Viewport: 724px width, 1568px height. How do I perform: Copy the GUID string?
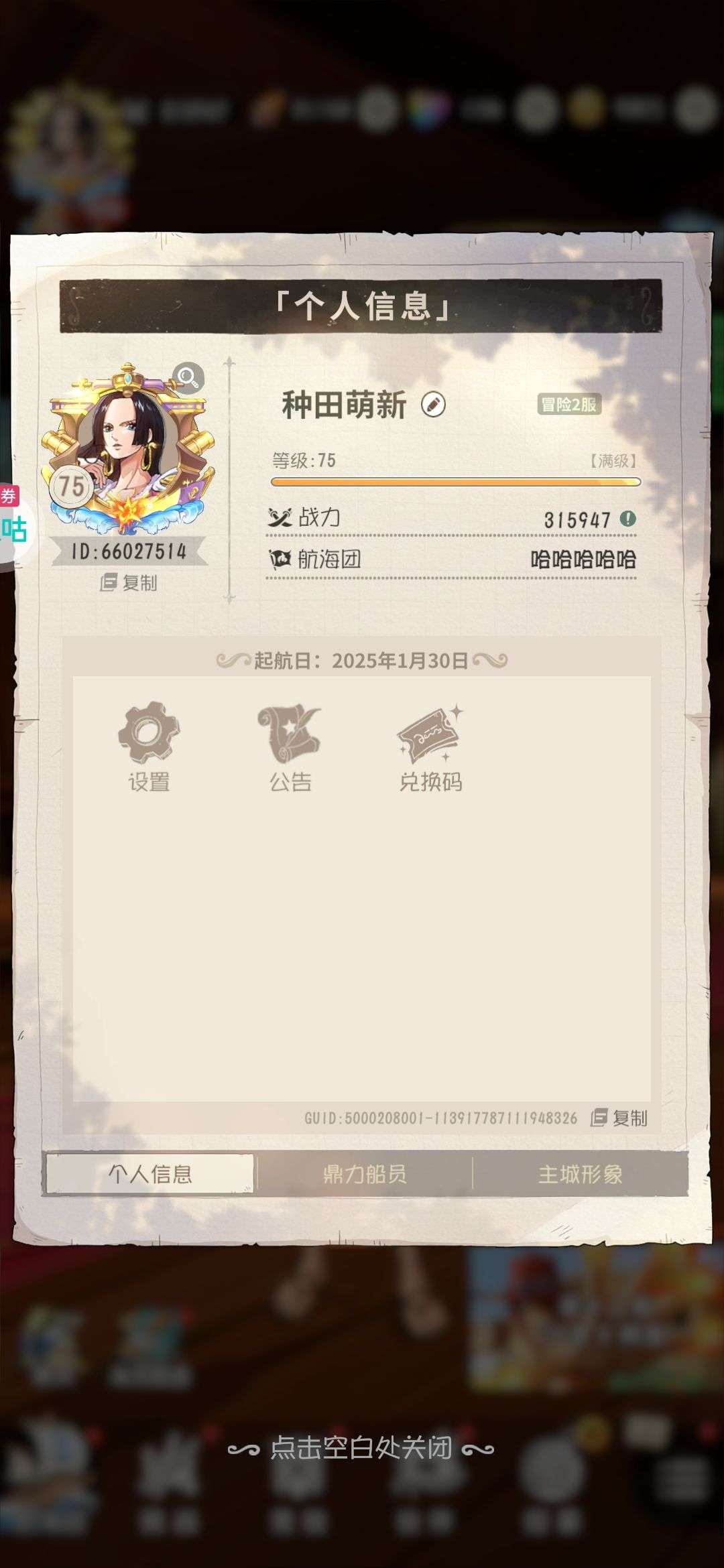(x=619, y=1118)
